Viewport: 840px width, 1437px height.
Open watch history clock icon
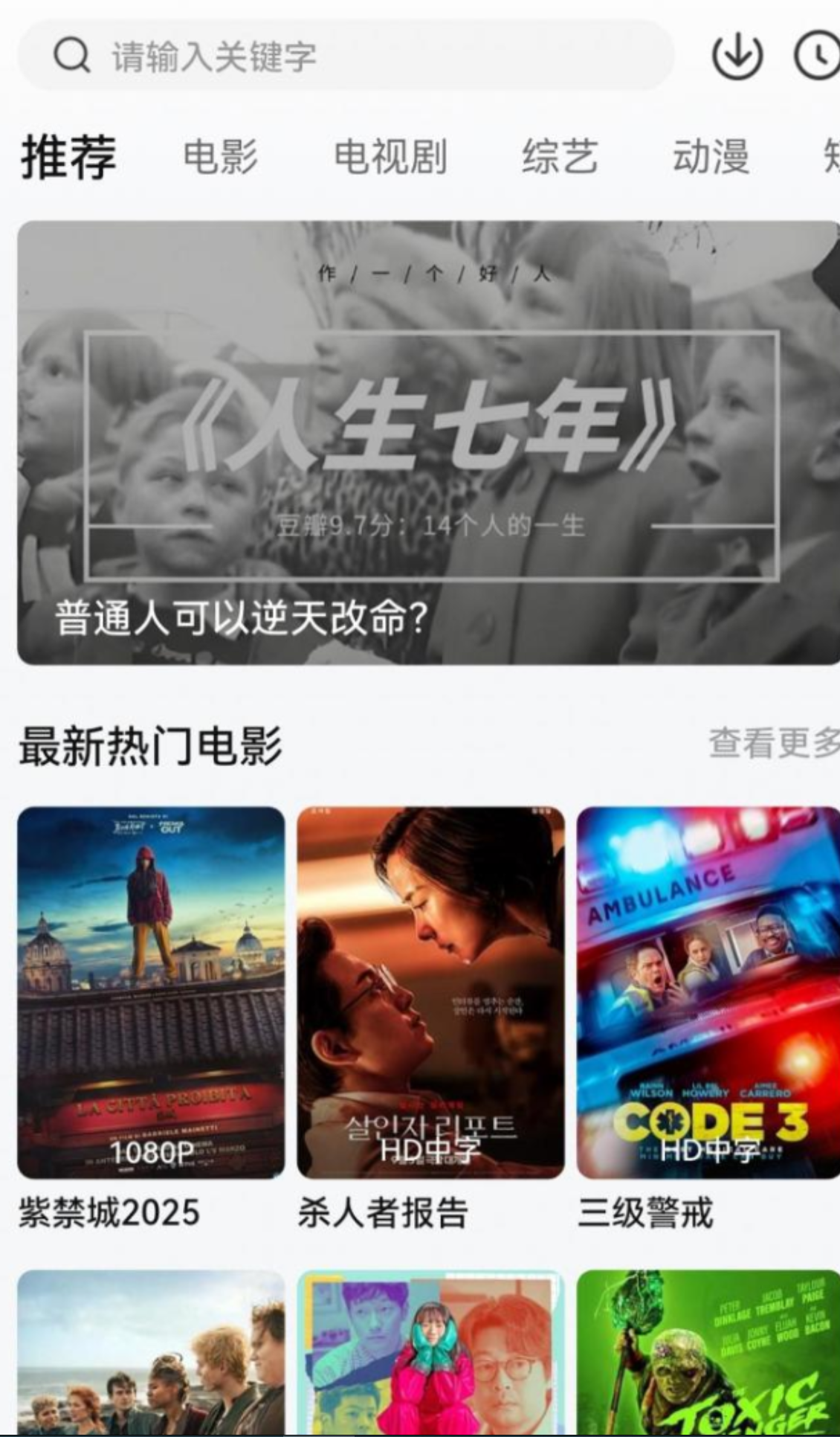click(818, 56)
